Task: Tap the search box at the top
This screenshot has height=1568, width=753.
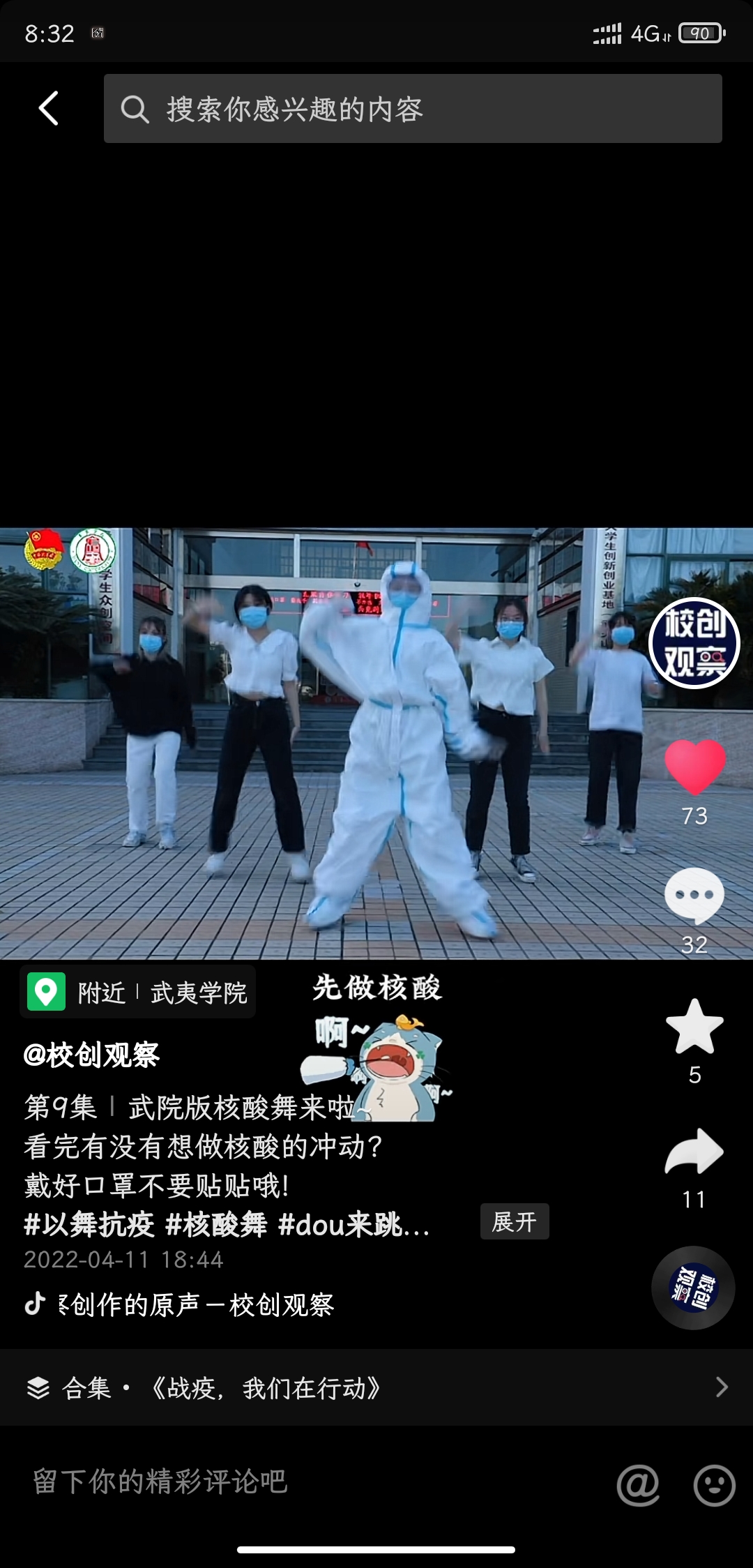Action: (413, 109)
